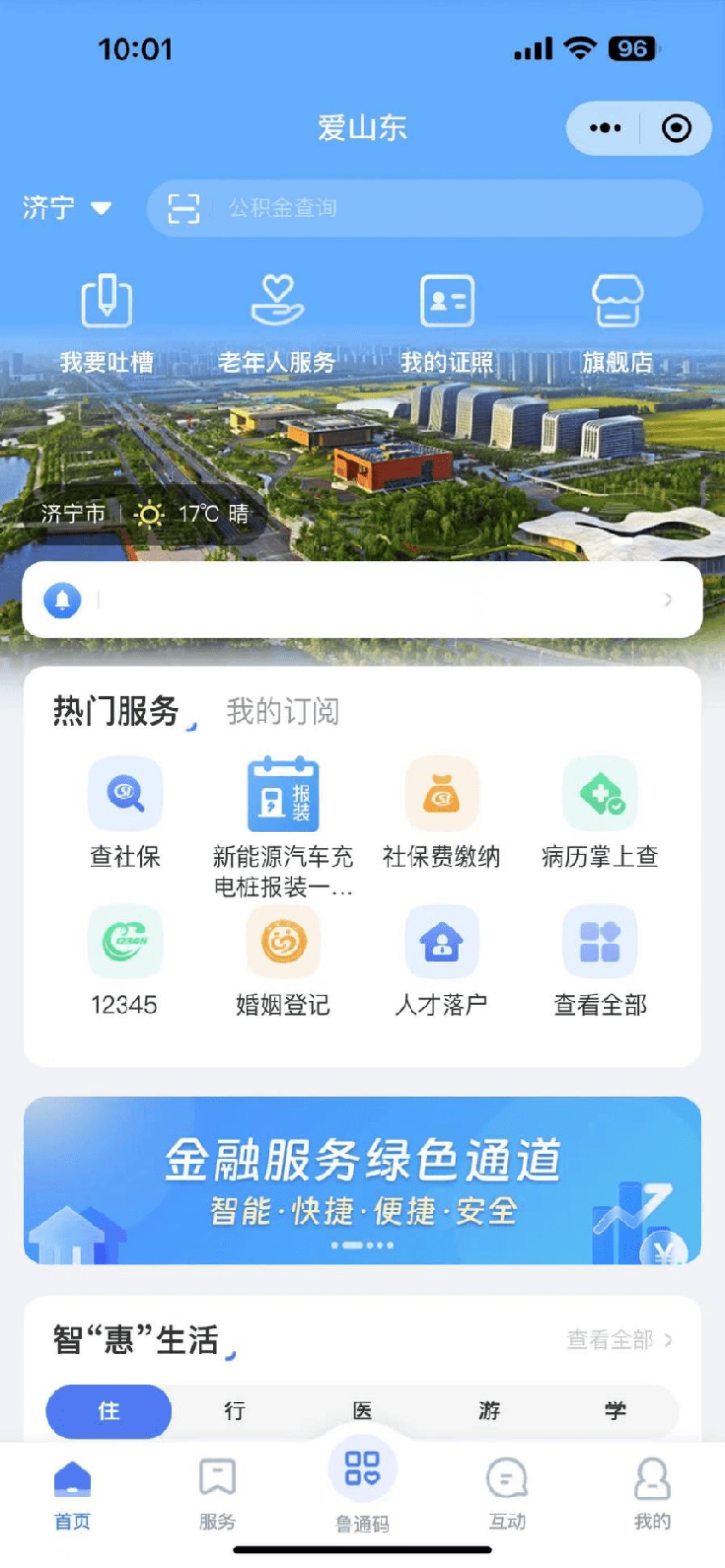Open 我要吐槽 feedback
Screen dimensions: 725x1568
pos(106,321)
